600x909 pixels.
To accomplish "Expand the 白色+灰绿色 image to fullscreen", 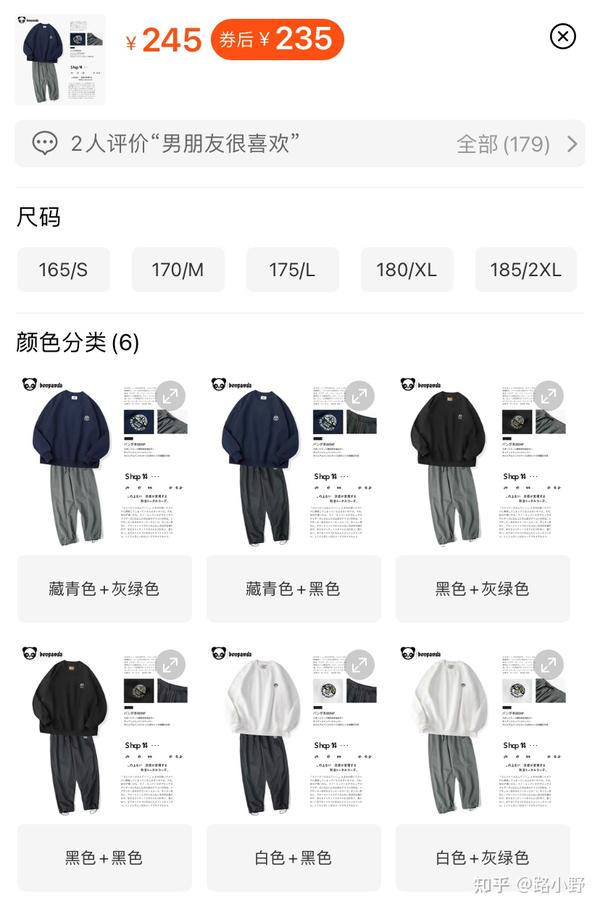I will click(548, 665).
